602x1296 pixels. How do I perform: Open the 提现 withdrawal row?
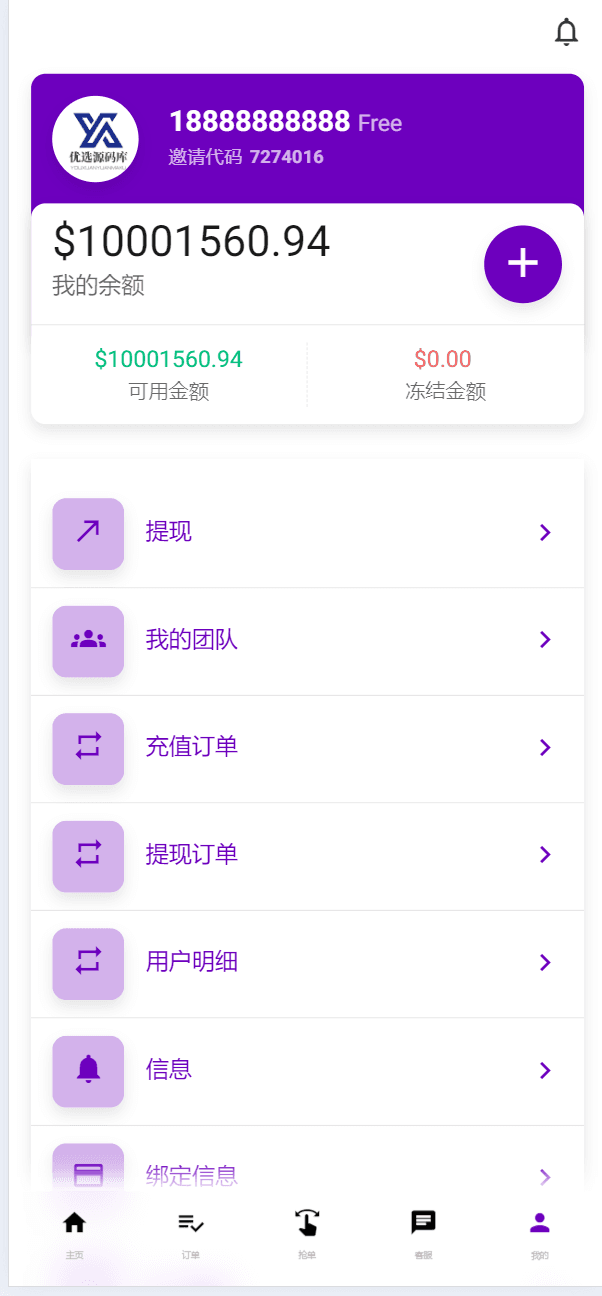[307, 533]
